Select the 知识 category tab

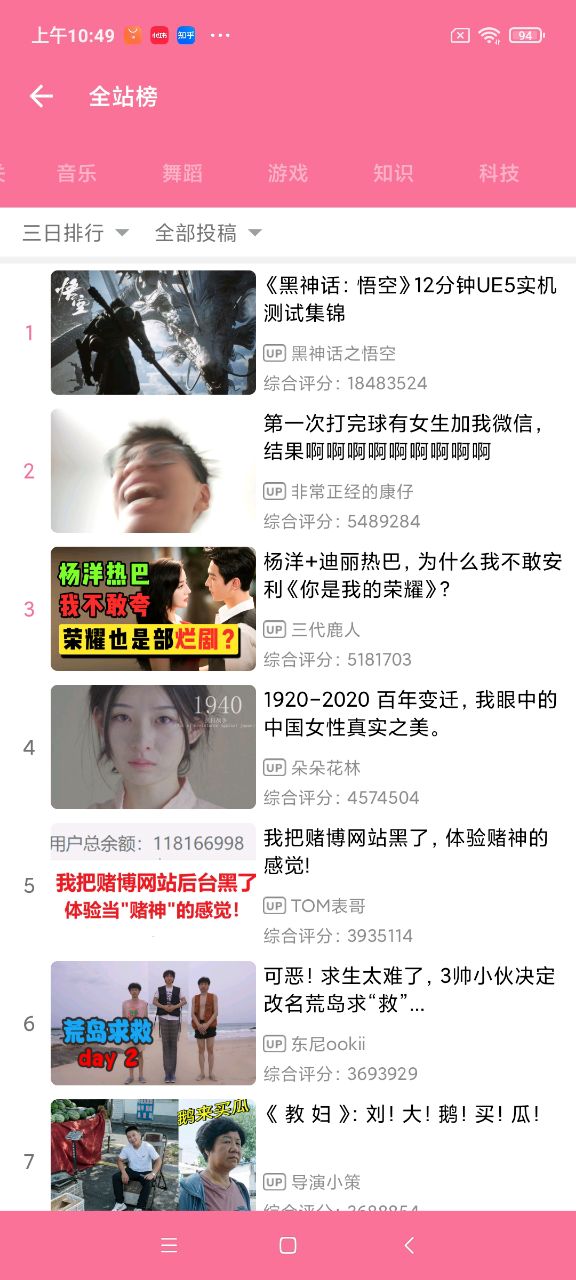[x=393, y=173]
